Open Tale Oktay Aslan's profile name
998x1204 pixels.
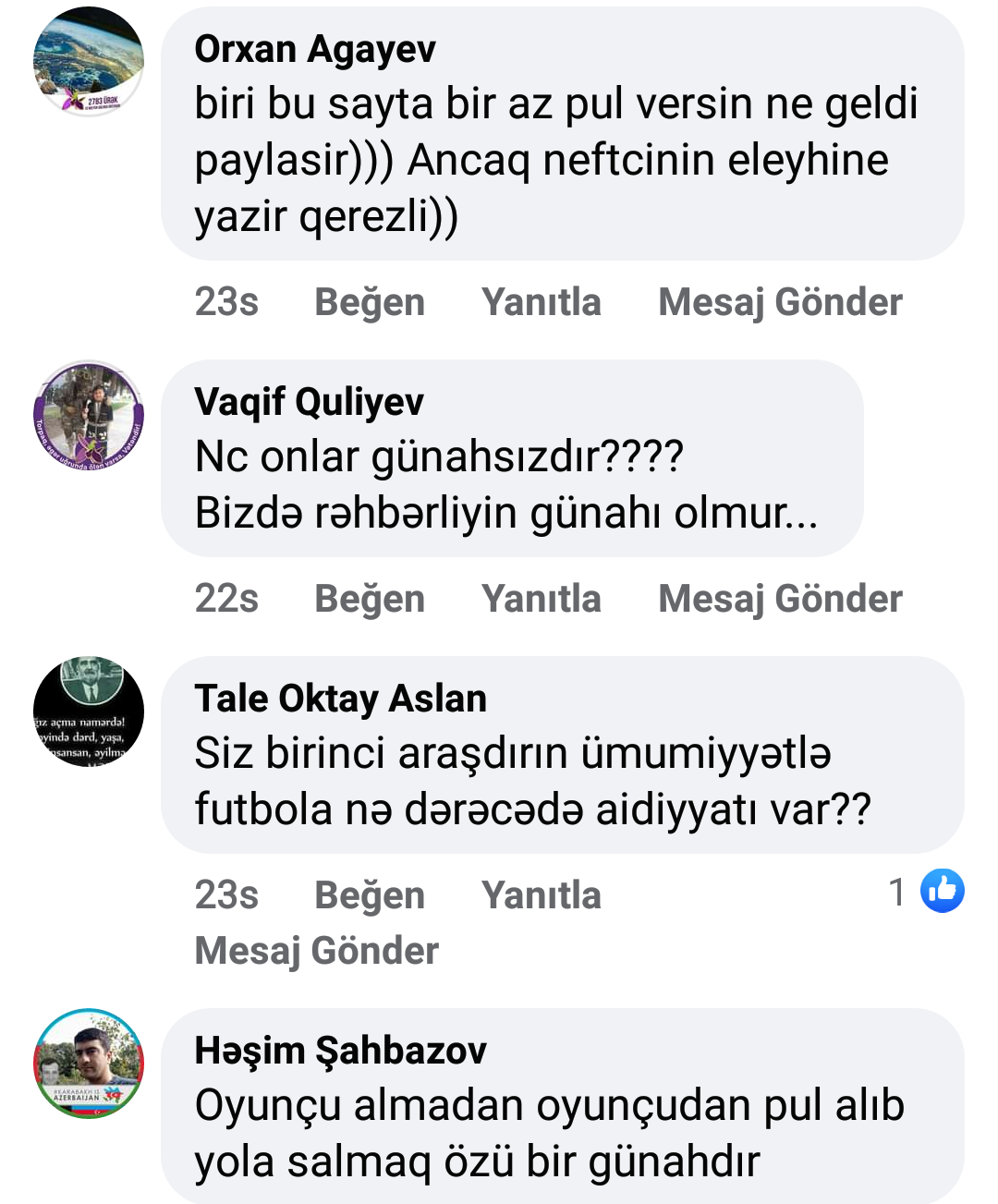(340, 699)
